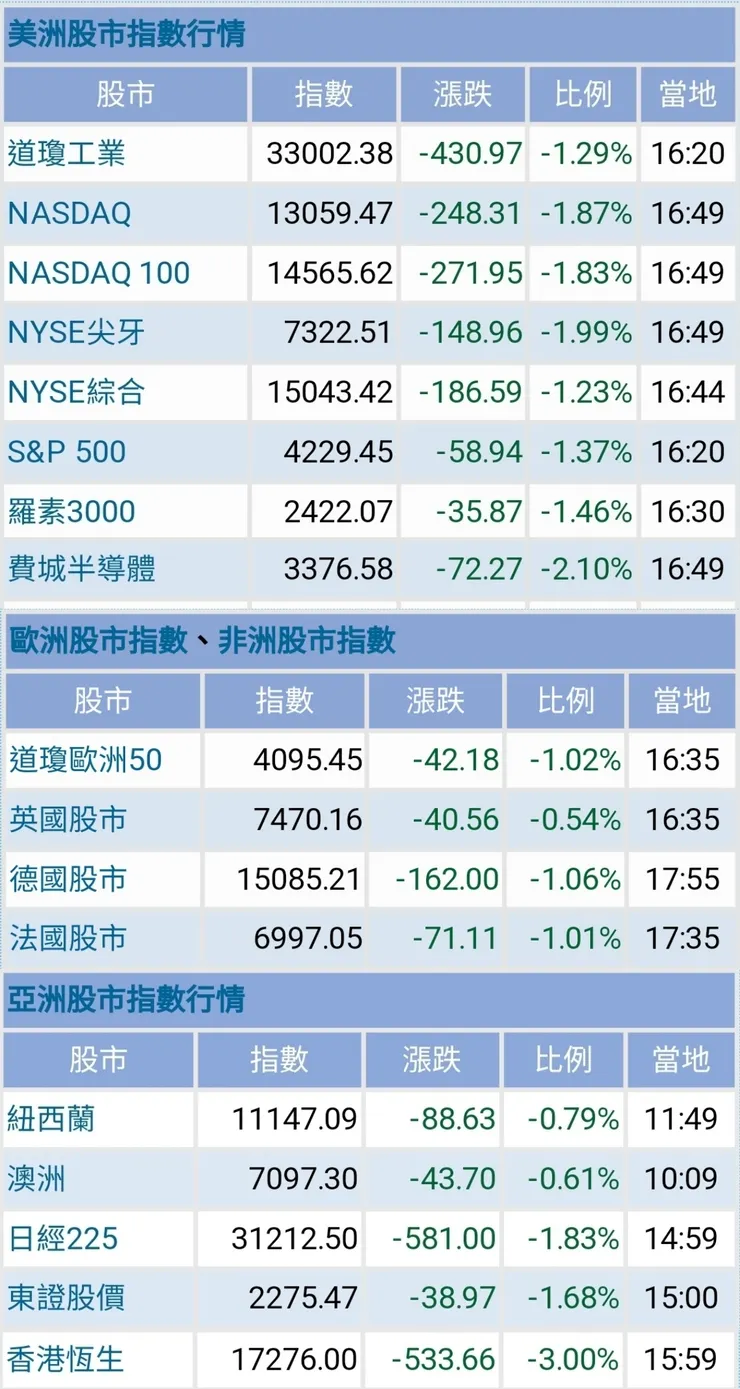The width and height of the screenshot is (740, 1389).
Task: View the 澳洲 index details
Action: 36,1178
